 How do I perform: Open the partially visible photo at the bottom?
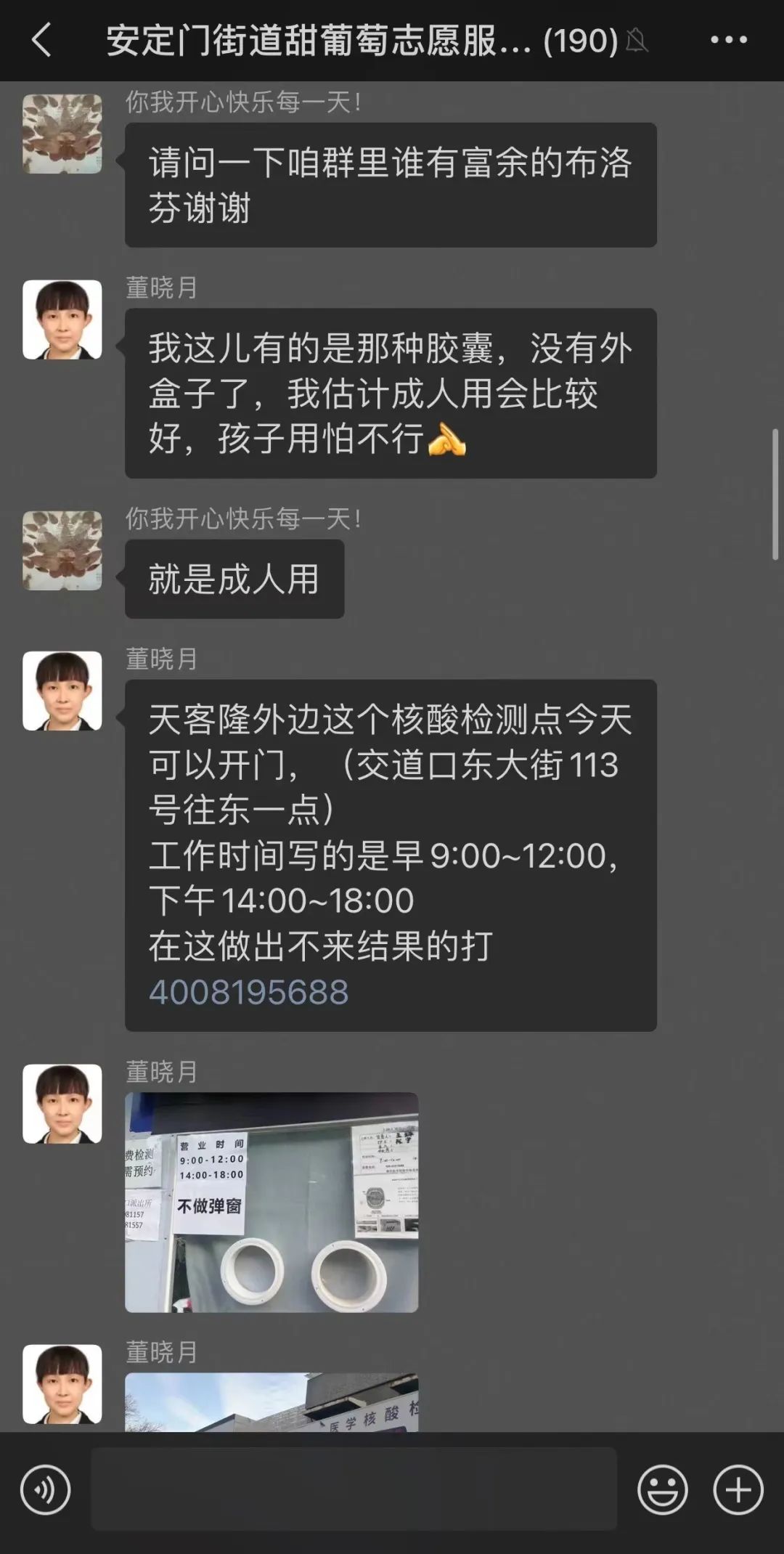pyautogui.click(x=271, y=1402)
